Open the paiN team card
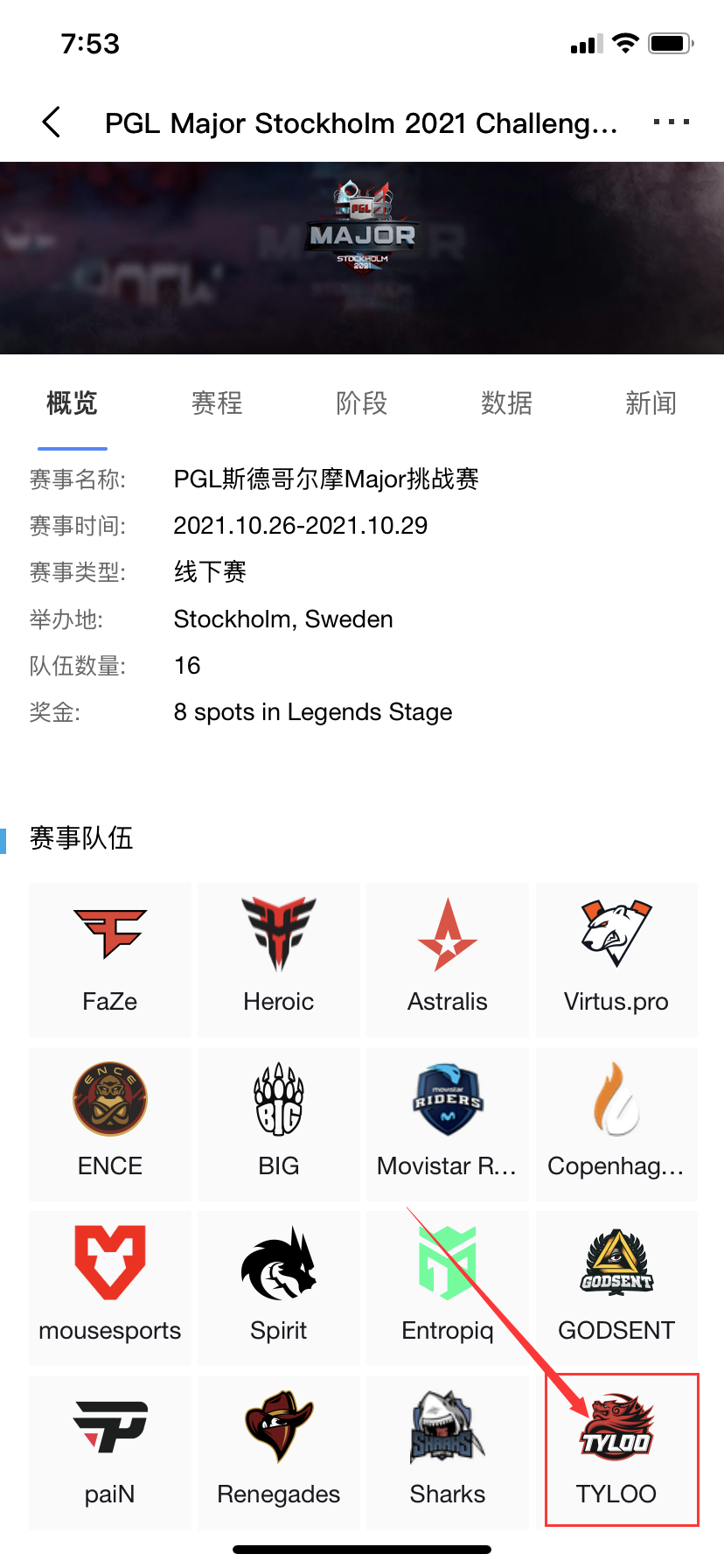The width and height of the screenshot is (724, 1568). click(110, 1452)
